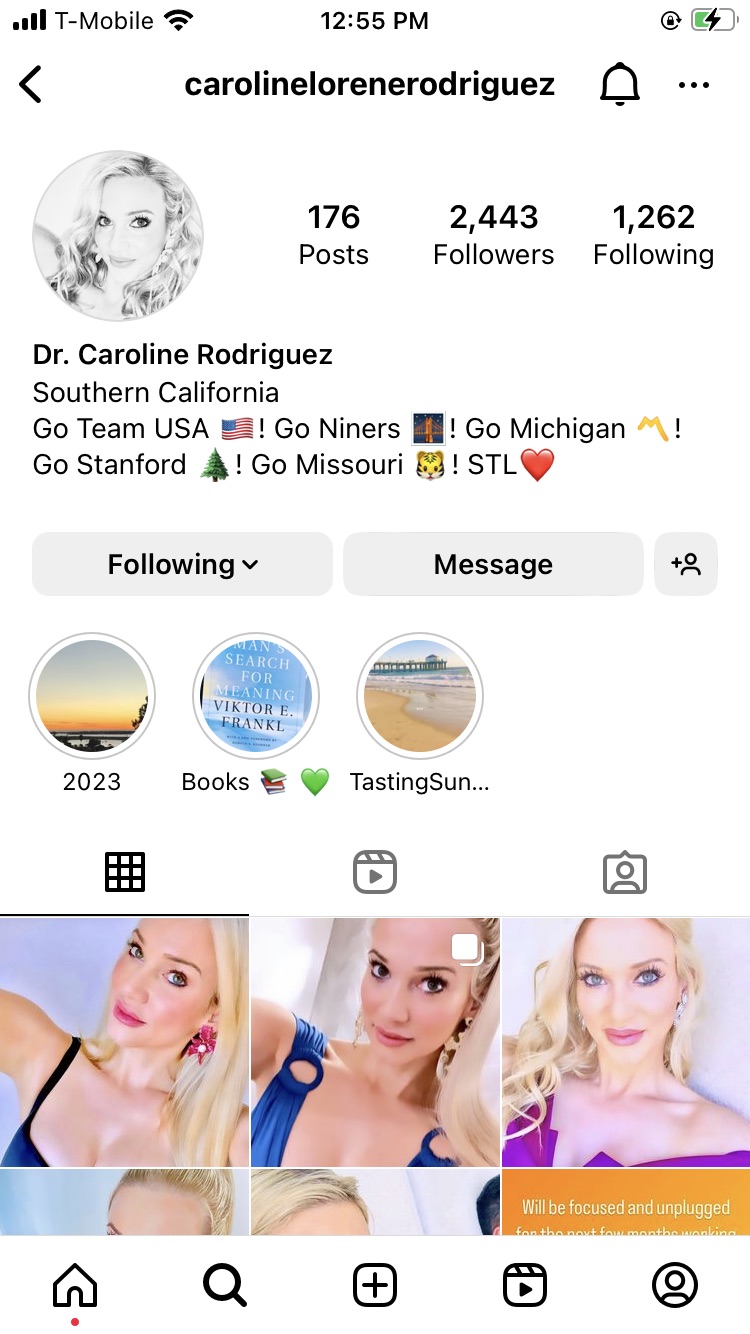This screenshot has width=750, height=1334.
Task: Open the 1,262 Following list
Action: pyautogui.click(x=653, y=235)
